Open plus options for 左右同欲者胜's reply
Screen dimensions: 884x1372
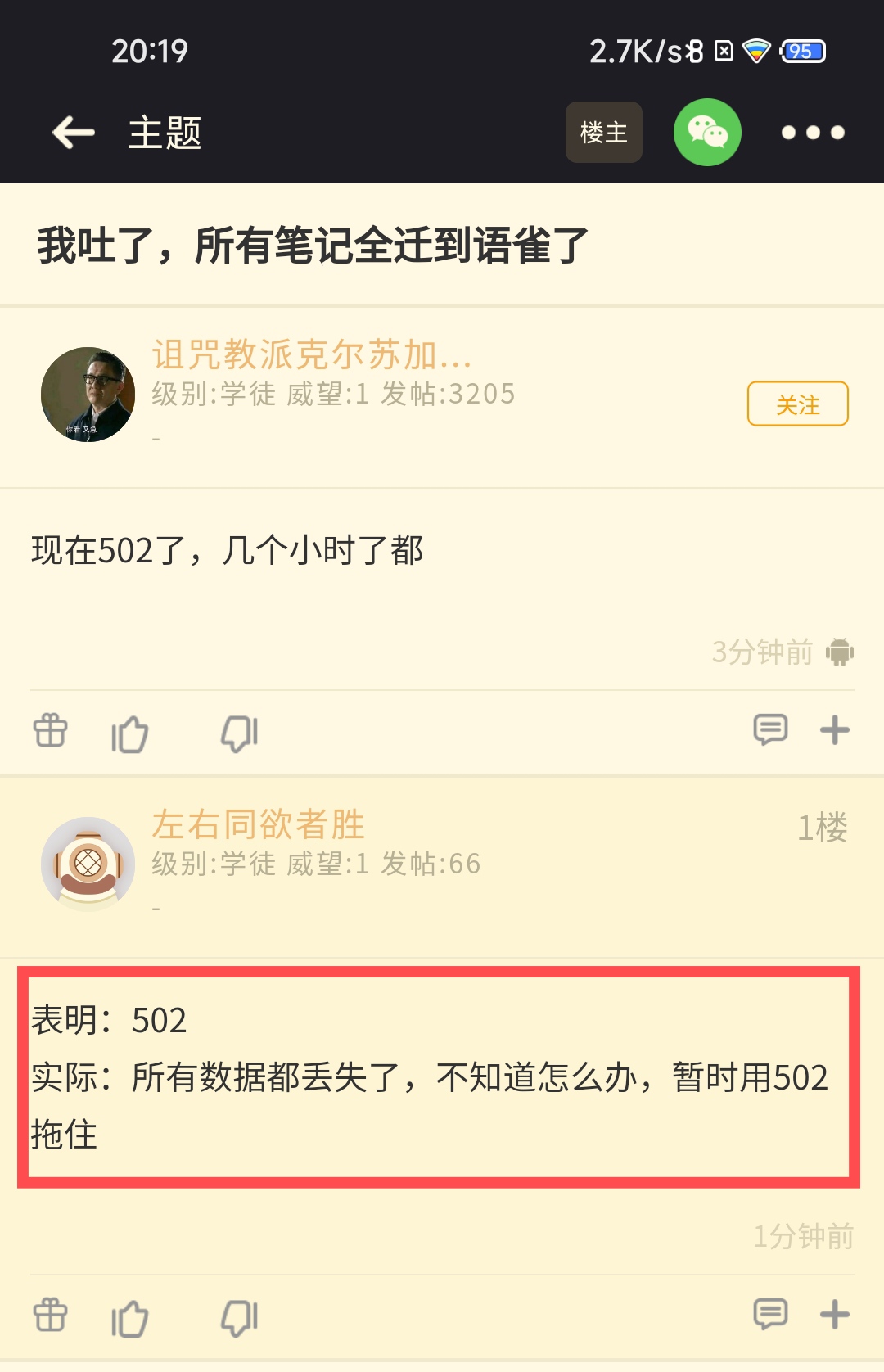834,1315
